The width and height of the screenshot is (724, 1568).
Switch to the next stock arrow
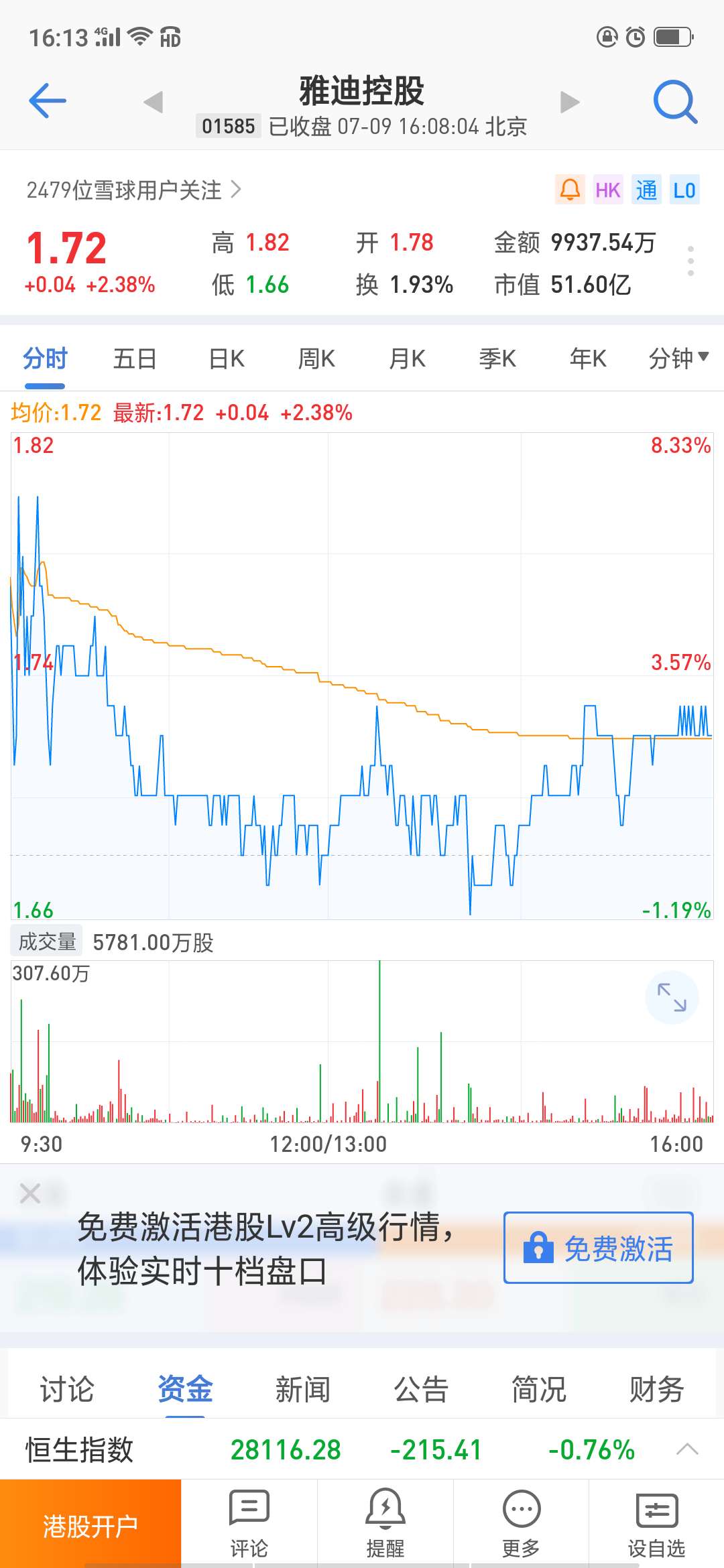coord(570,102)
